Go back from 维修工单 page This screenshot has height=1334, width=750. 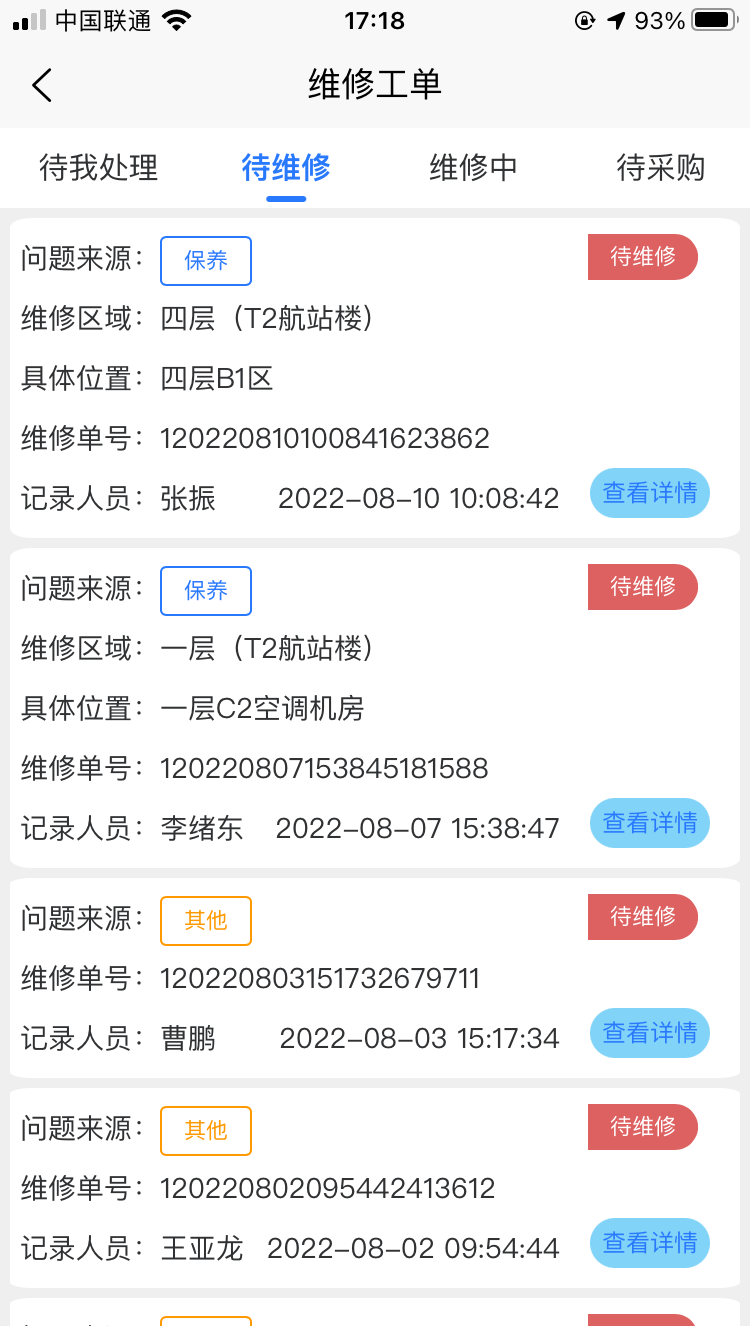(x=42, y=85)
